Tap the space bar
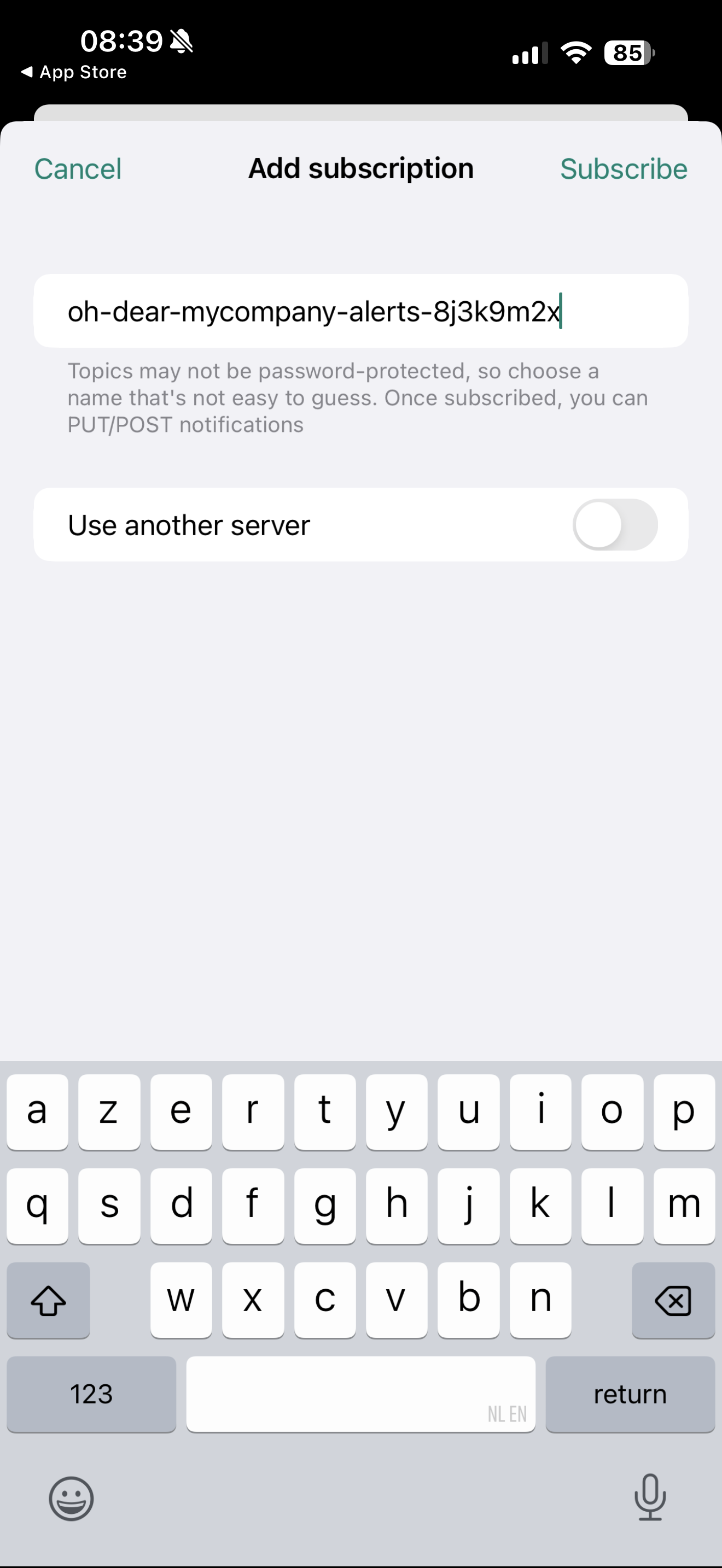This screenshot has height=1568, width=722. [361, 1394]
